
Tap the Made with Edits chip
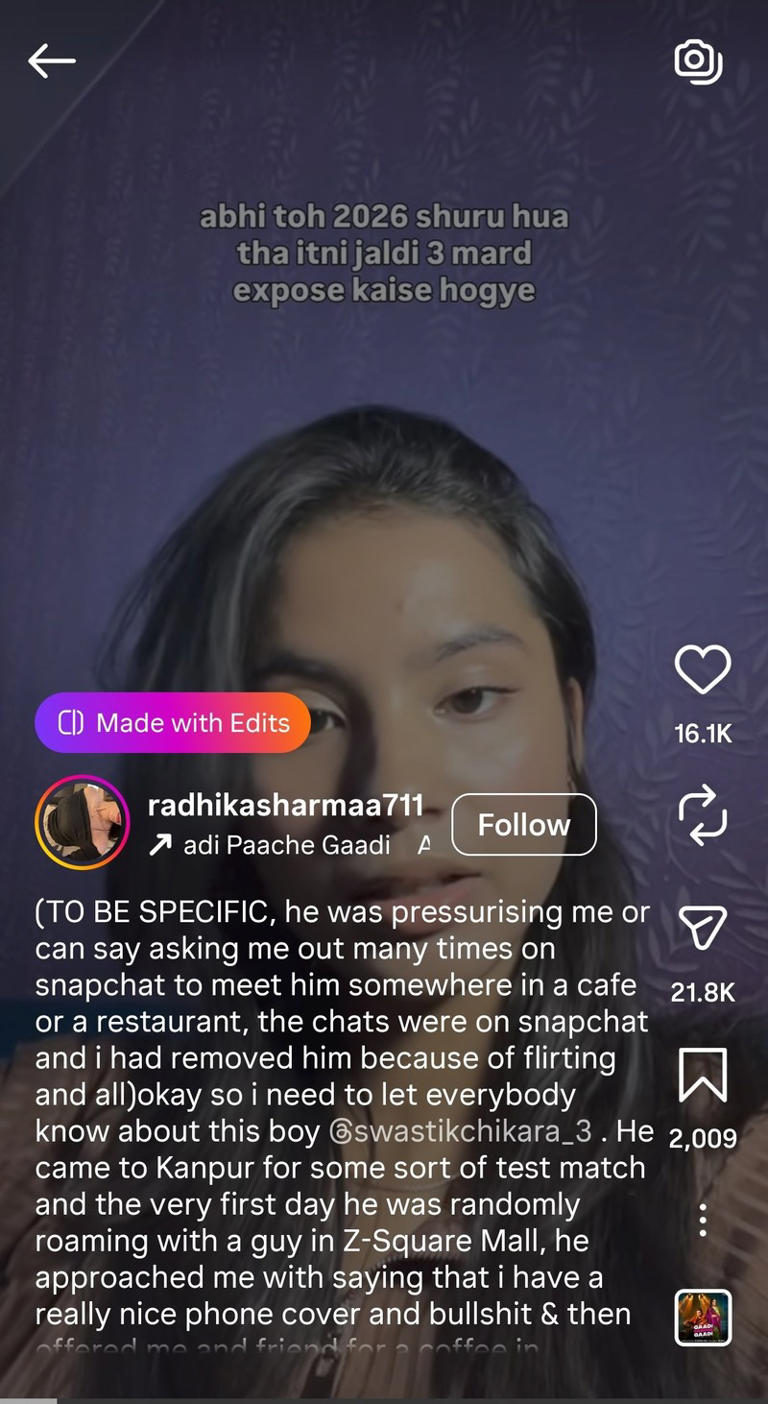click(x=173, y=723)
